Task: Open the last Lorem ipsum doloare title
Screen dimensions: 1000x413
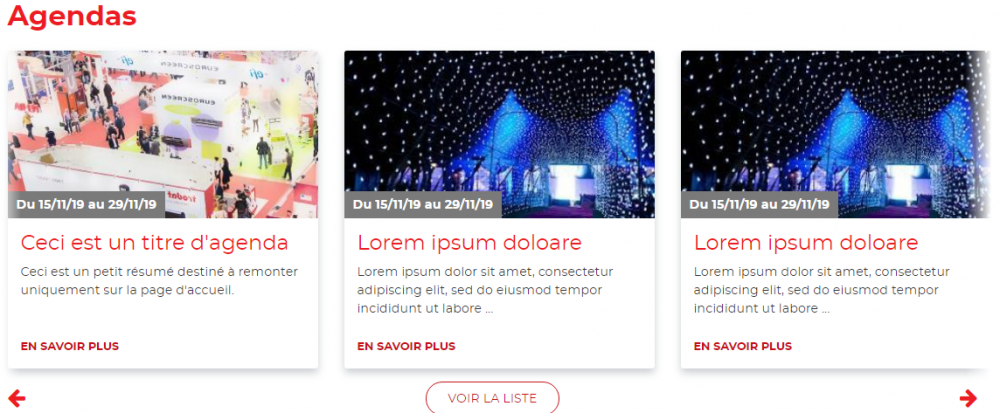Action: [805, 243]
